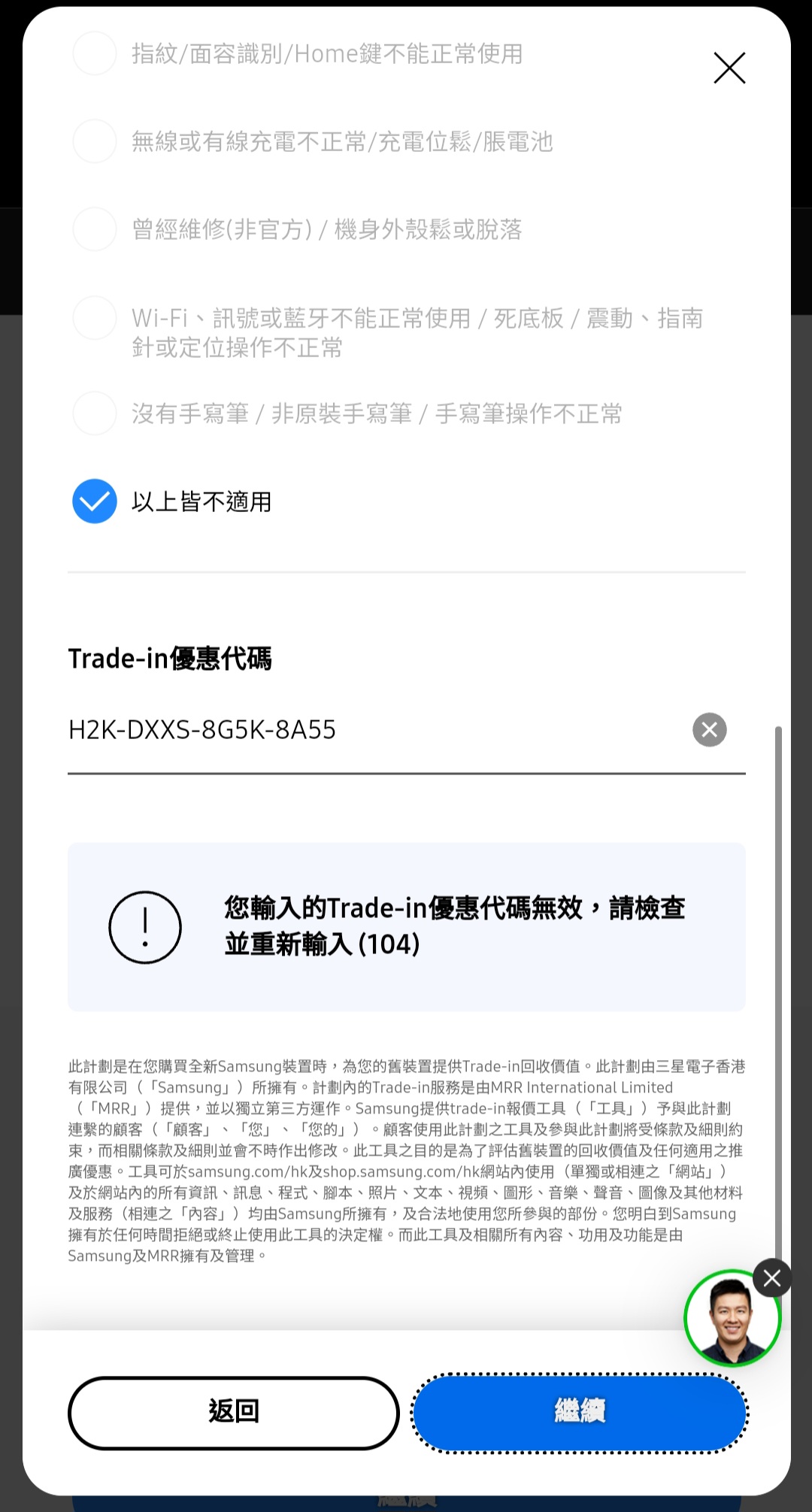Screen dimensions: 812x1512
Task: Clear the entered Trade-in promo code
Action: coord(709,730)
